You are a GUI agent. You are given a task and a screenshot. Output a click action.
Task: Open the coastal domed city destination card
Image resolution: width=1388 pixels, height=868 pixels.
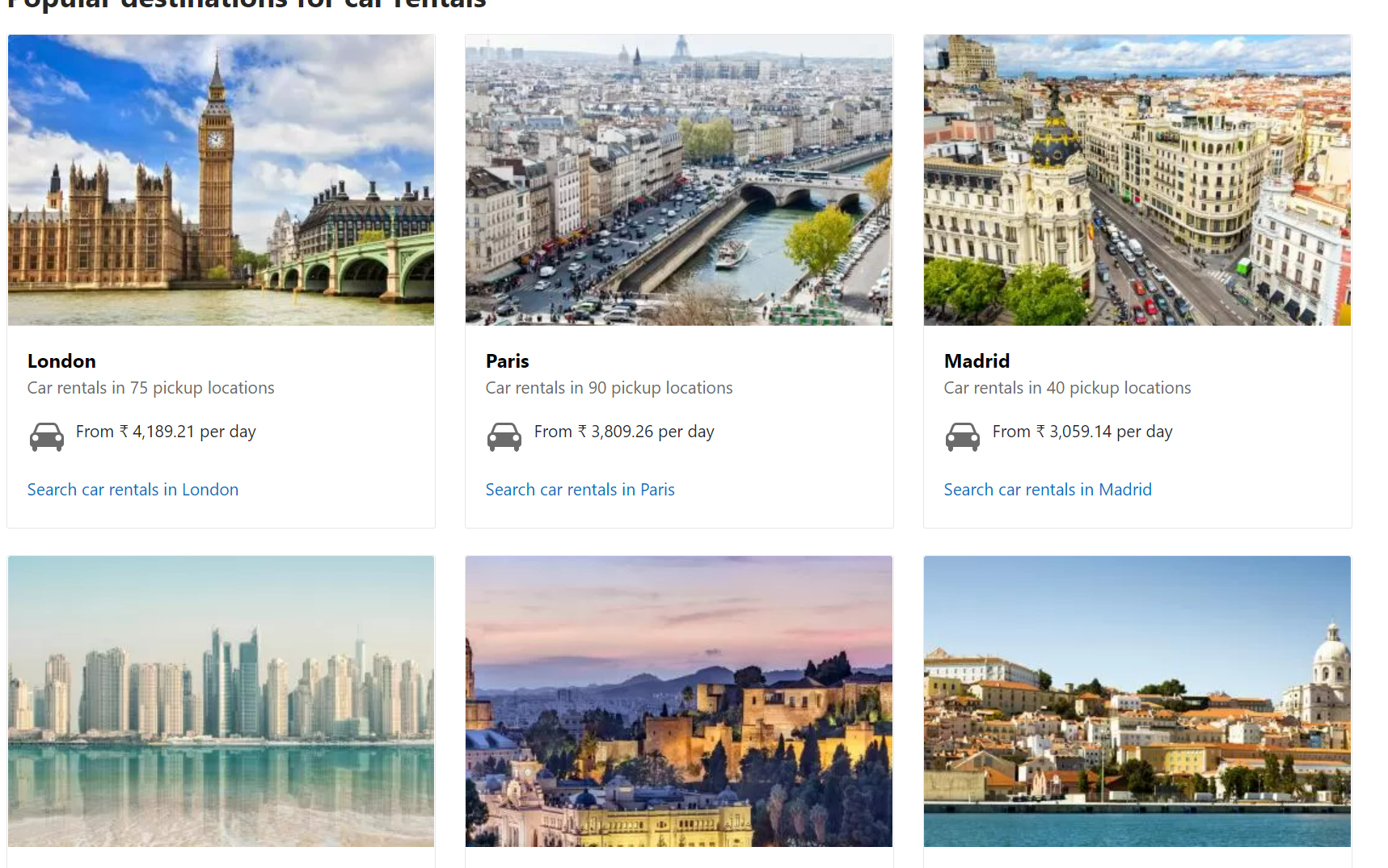[x=1137, y=701]
